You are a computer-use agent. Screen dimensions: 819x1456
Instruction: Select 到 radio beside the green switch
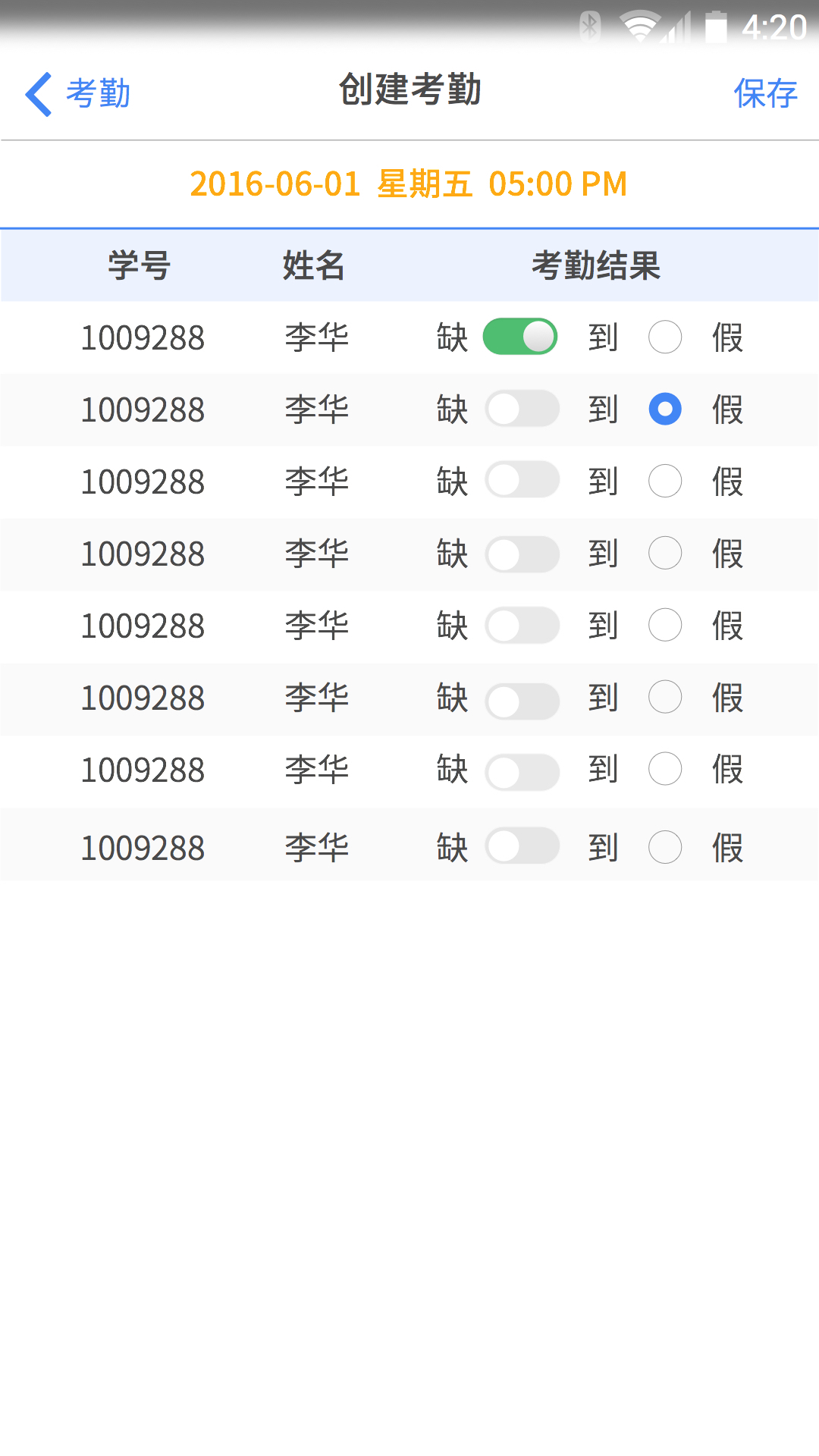665,337
